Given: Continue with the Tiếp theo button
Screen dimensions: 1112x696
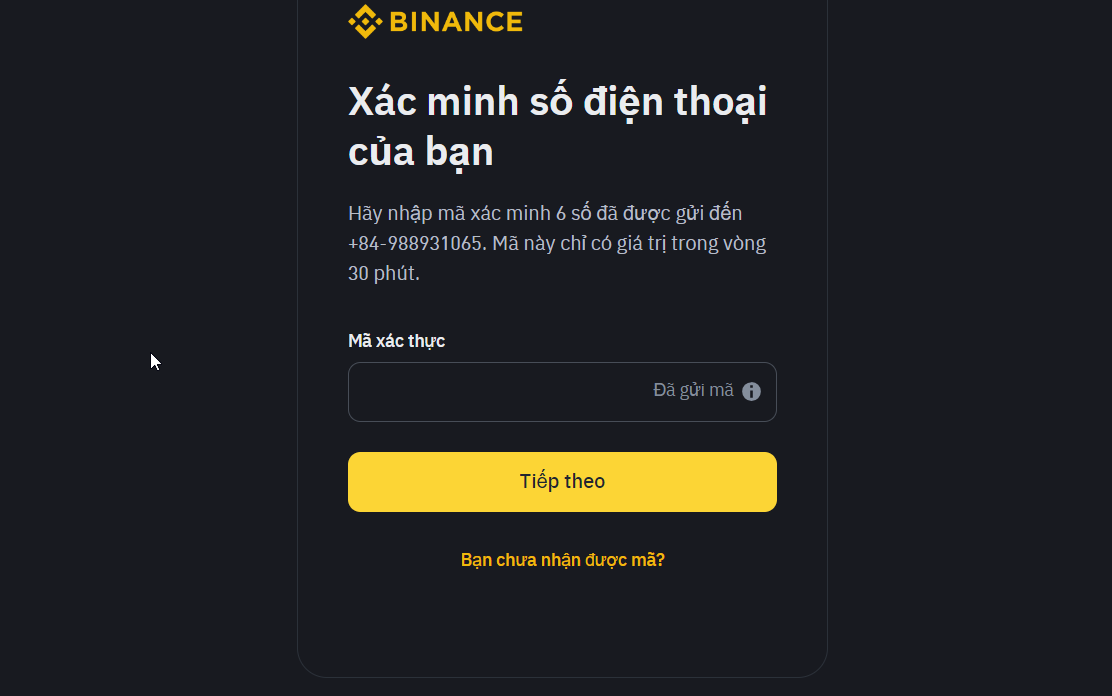Looking at the screenshot, I should (562, 482).
